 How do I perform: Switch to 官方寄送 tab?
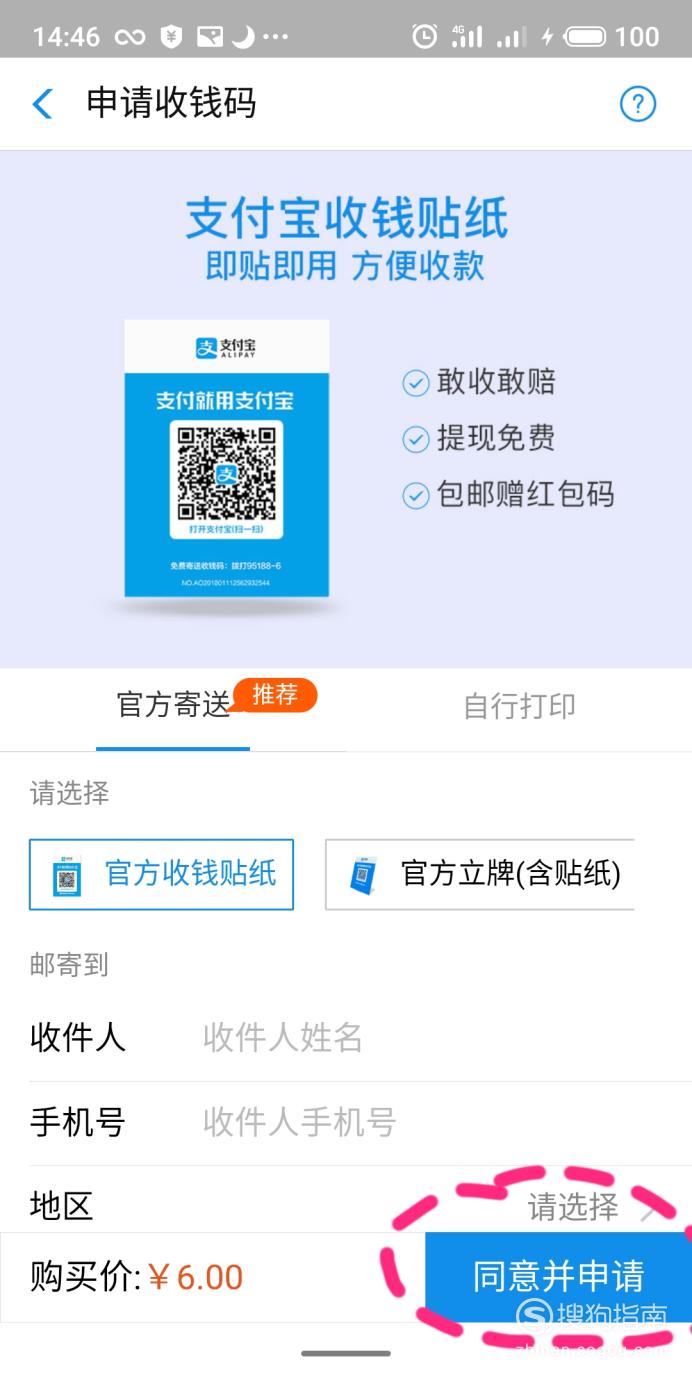pyautogui.click(x=174, y=706)
